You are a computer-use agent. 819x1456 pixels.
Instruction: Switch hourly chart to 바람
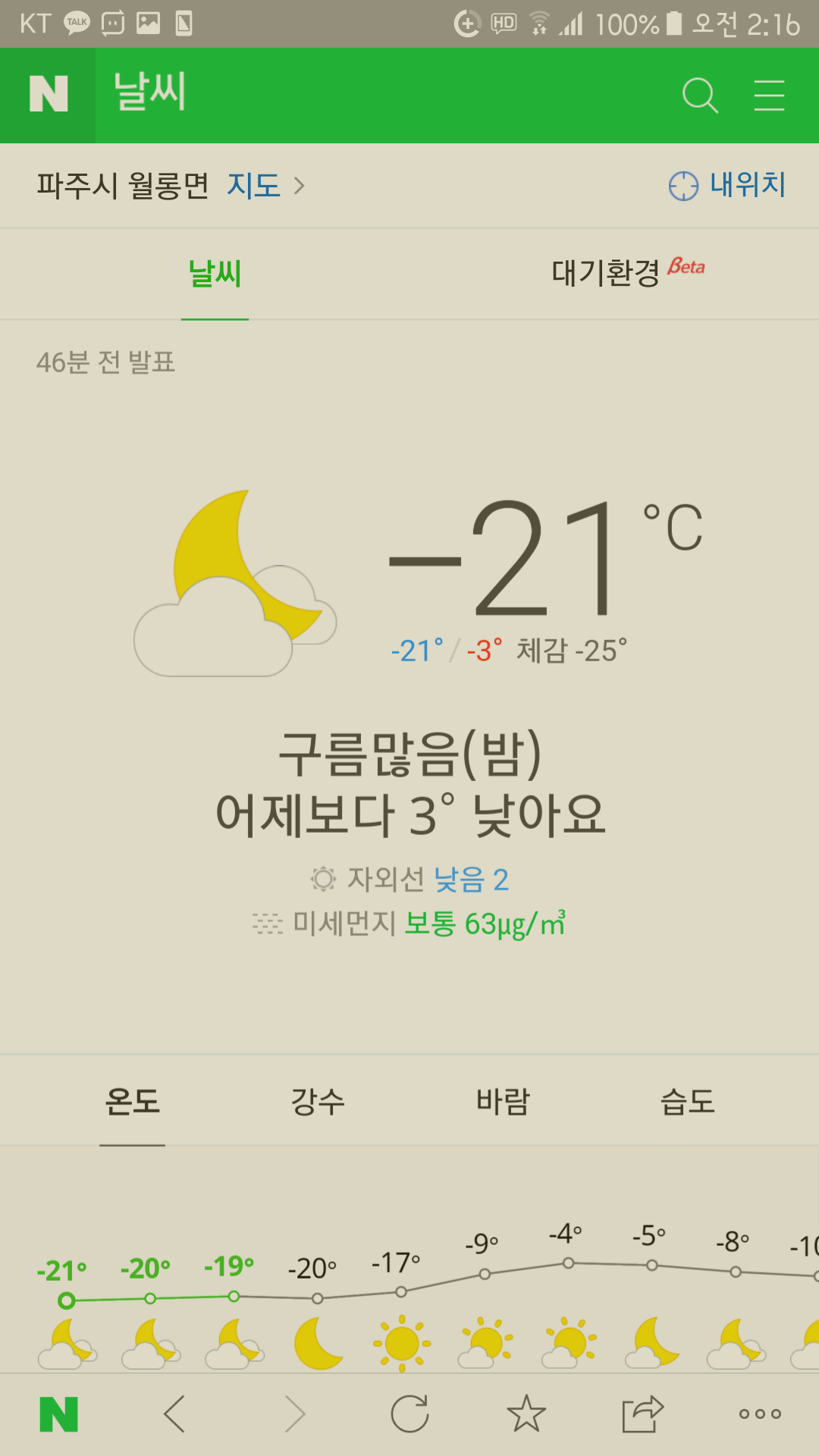coord(502,1101)
